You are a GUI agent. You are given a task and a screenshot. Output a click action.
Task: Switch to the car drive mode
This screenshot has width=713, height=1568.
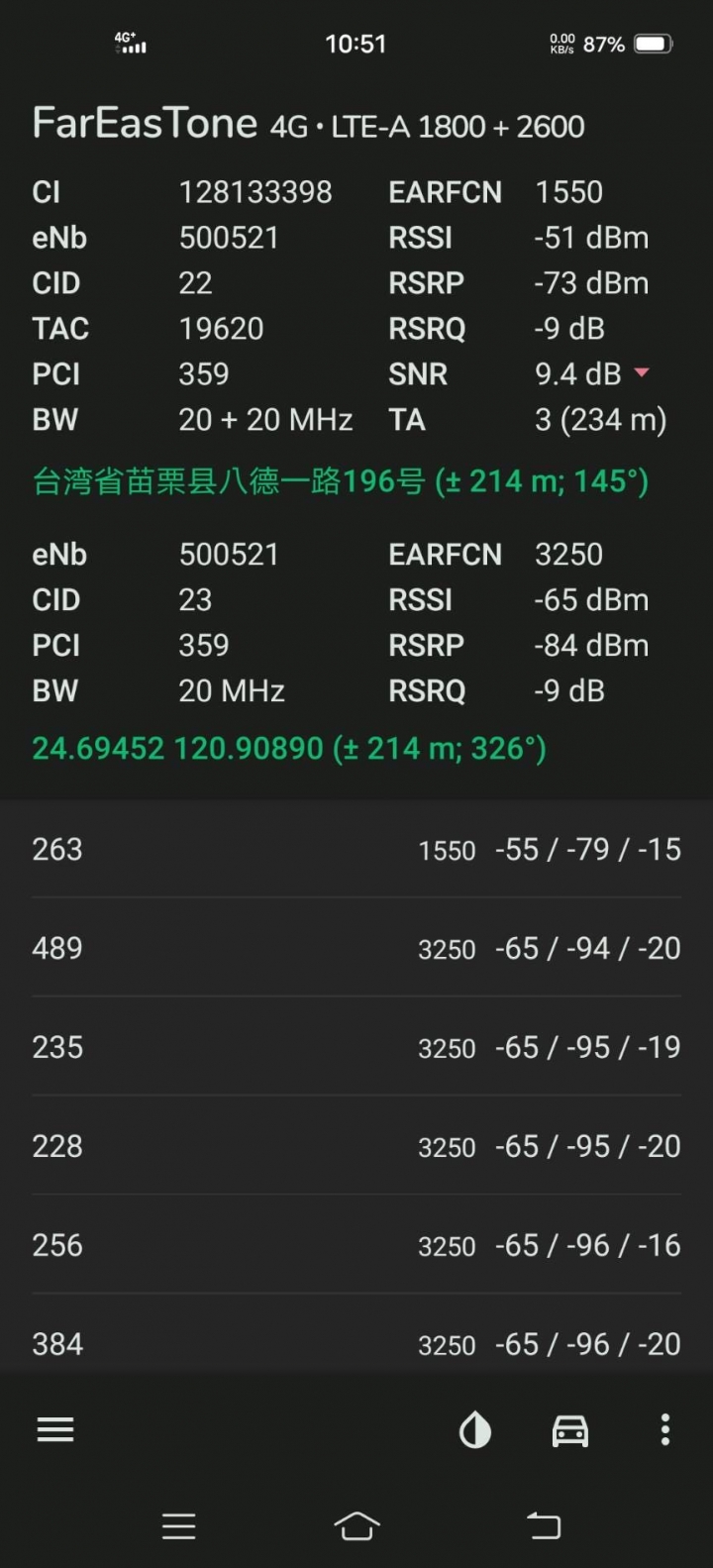tap(569, 1430)
